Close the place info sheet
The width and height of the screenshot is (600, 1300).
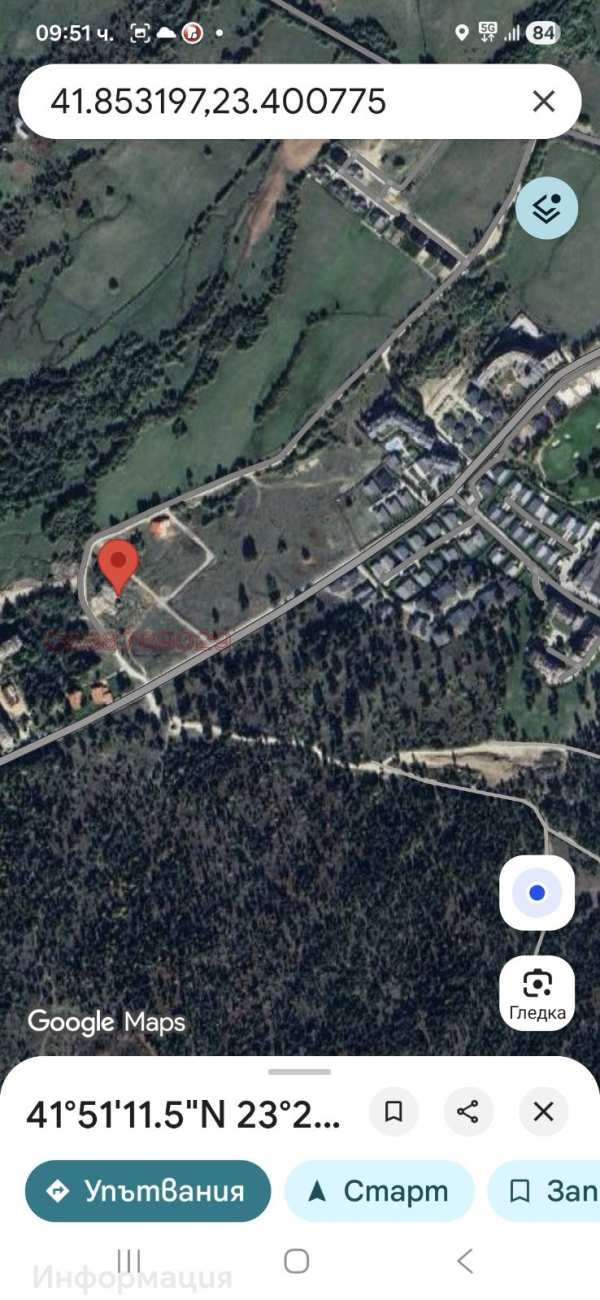click(x=543, y=1111)
